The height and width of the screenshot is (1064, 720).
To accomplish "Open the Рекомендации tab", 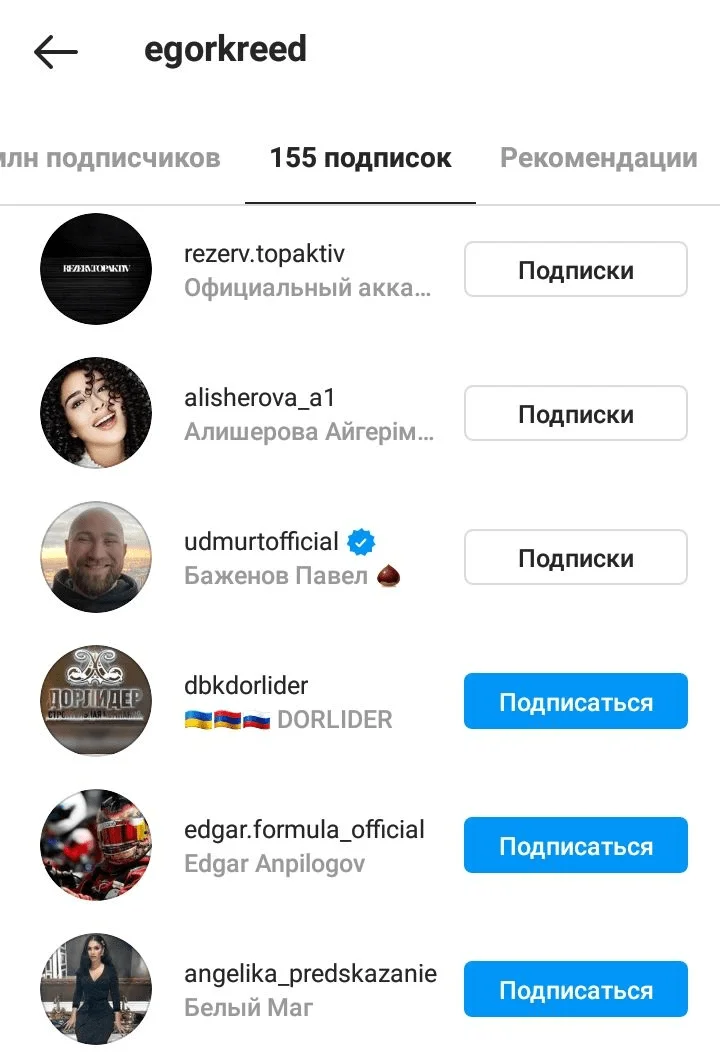I will point(598,158).
